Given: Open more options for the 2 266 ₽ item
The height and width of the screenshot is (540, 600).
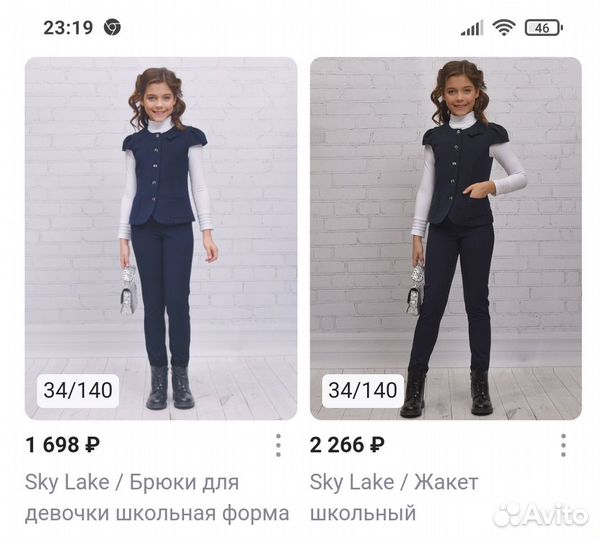Looking at the screenshot, I should (x=563, y=446).
